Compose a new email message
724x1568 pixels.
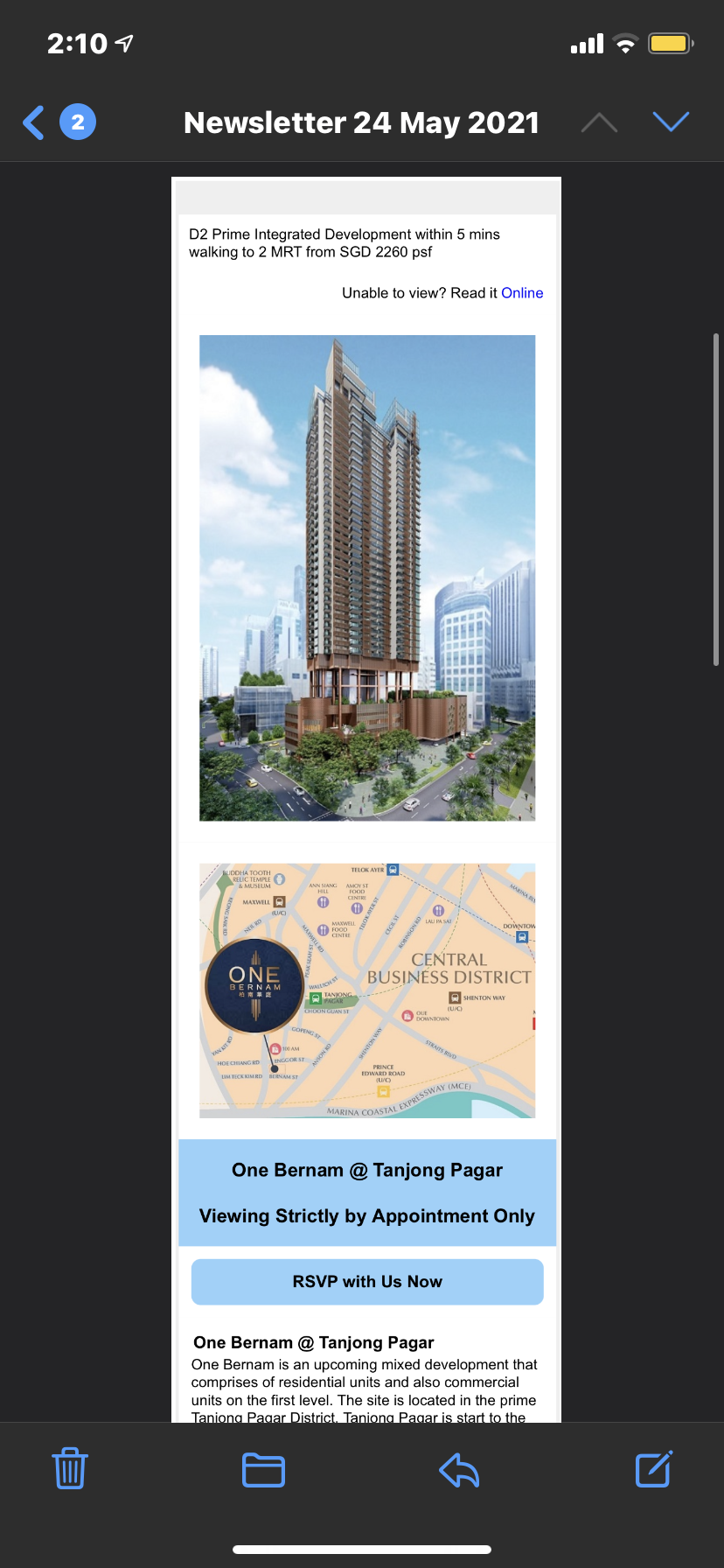click(653, 1469)
